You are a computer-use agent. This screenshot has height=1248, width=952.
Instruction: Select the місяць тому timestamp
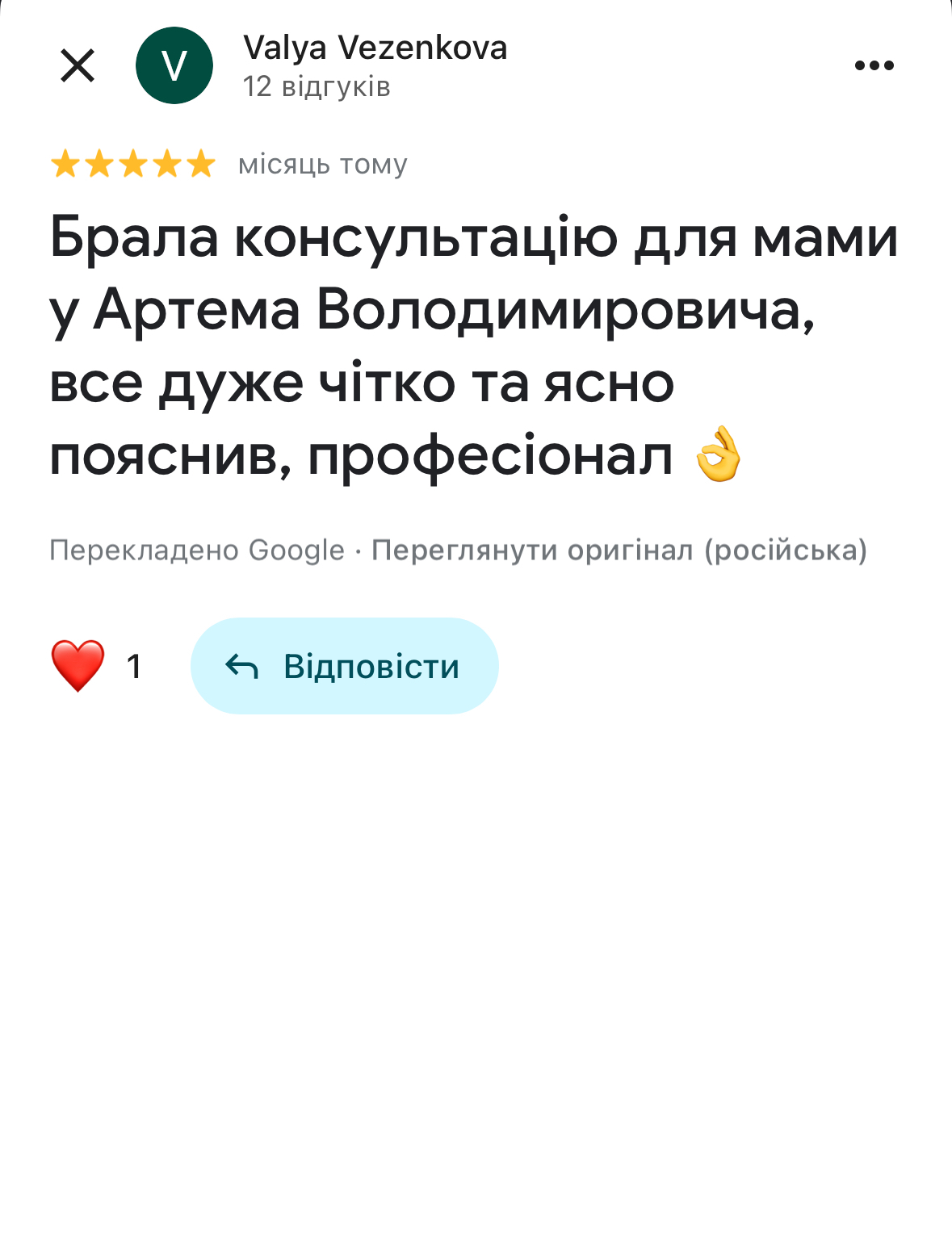325,164
